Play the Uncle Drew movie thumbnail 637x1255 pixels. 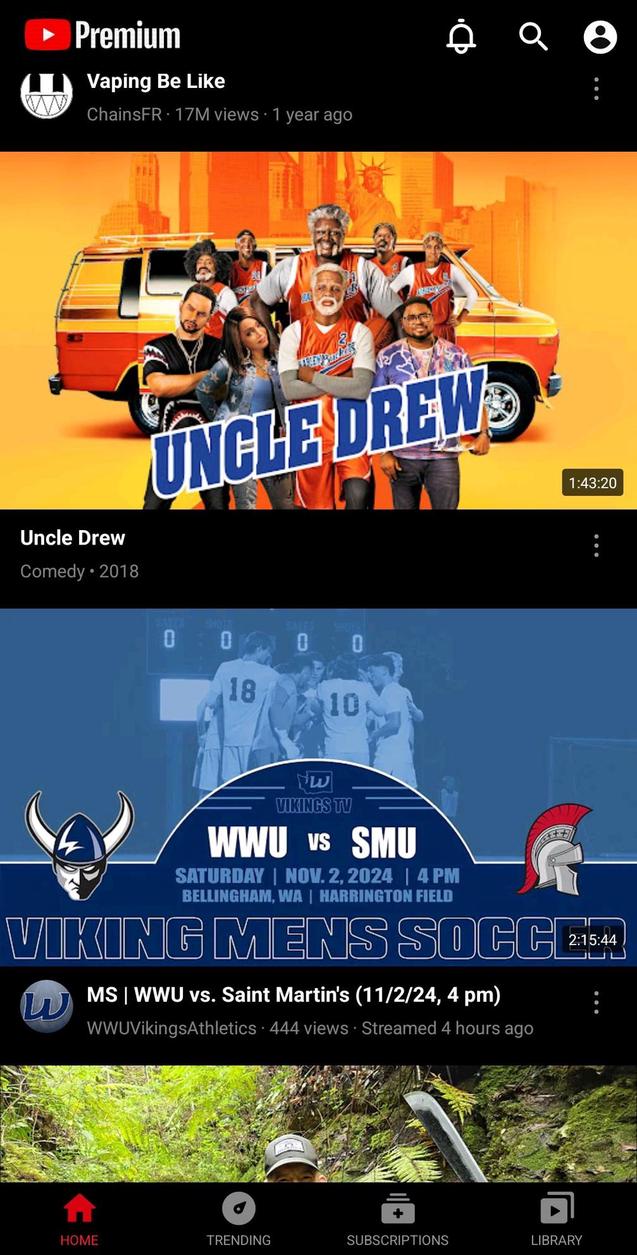point(318,330)
